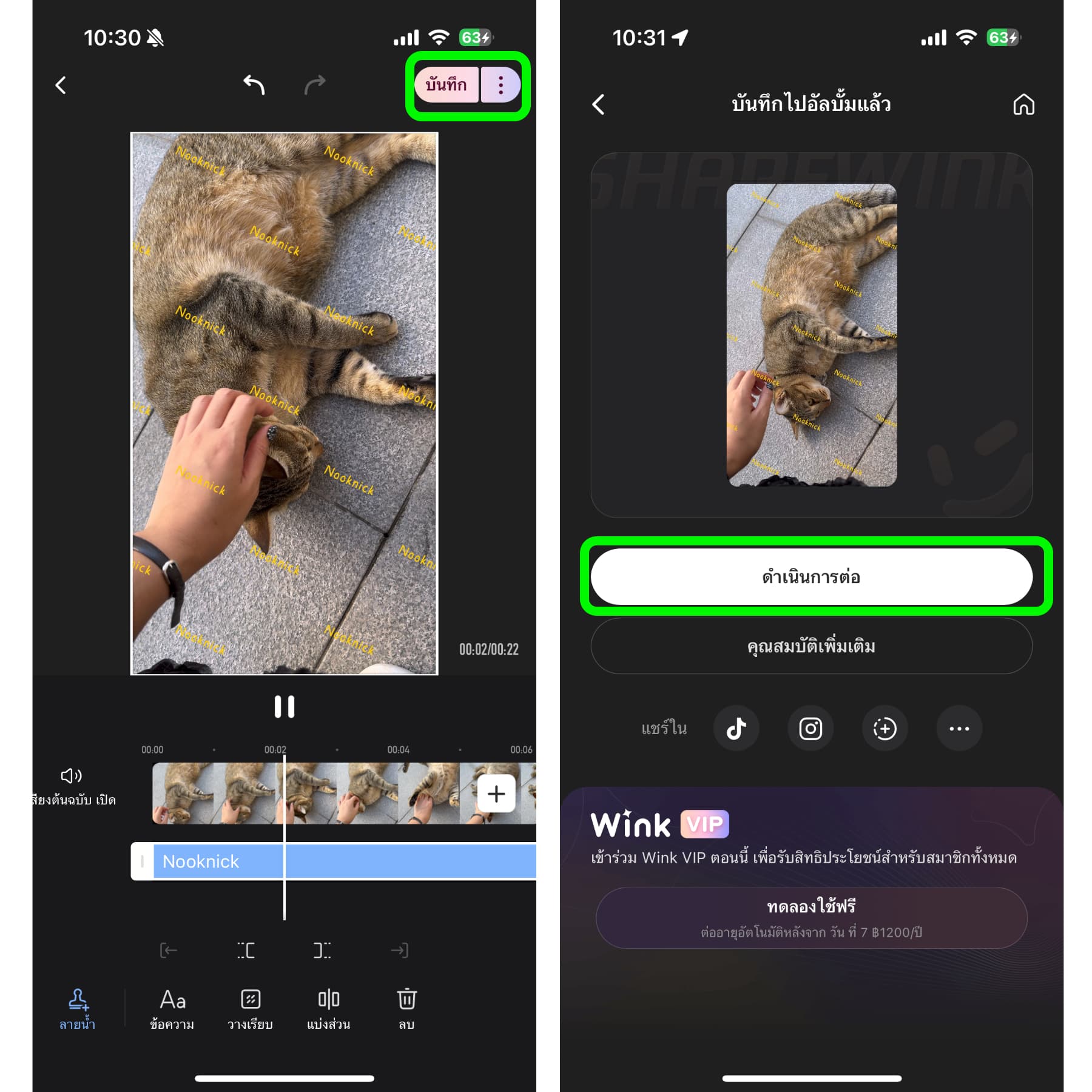The height and width of the screenshot is (1092, 1092).
Task: Add a clip with the plus button
Action: pos(496,794)
